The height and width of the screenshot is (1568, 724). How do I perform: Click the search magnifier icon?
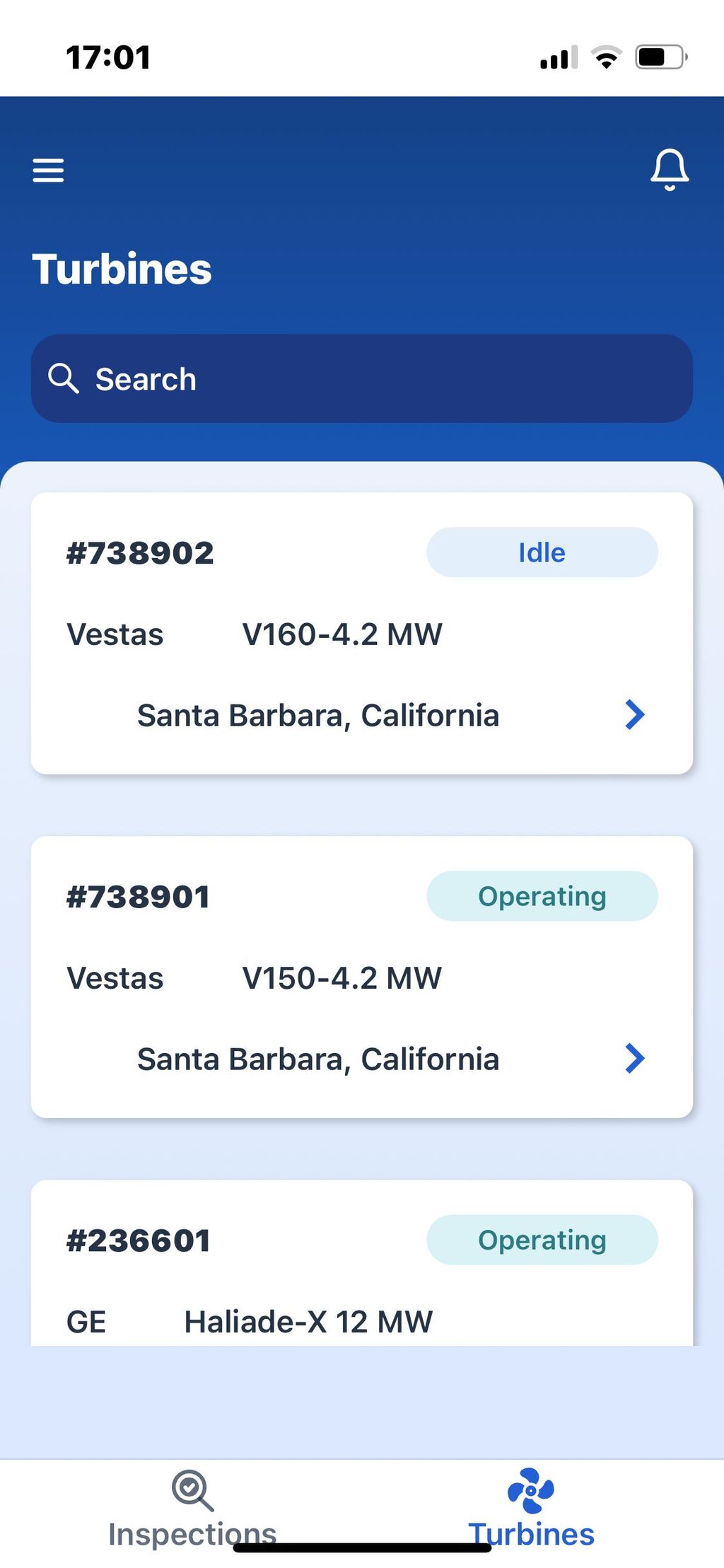tap(64, 379)
